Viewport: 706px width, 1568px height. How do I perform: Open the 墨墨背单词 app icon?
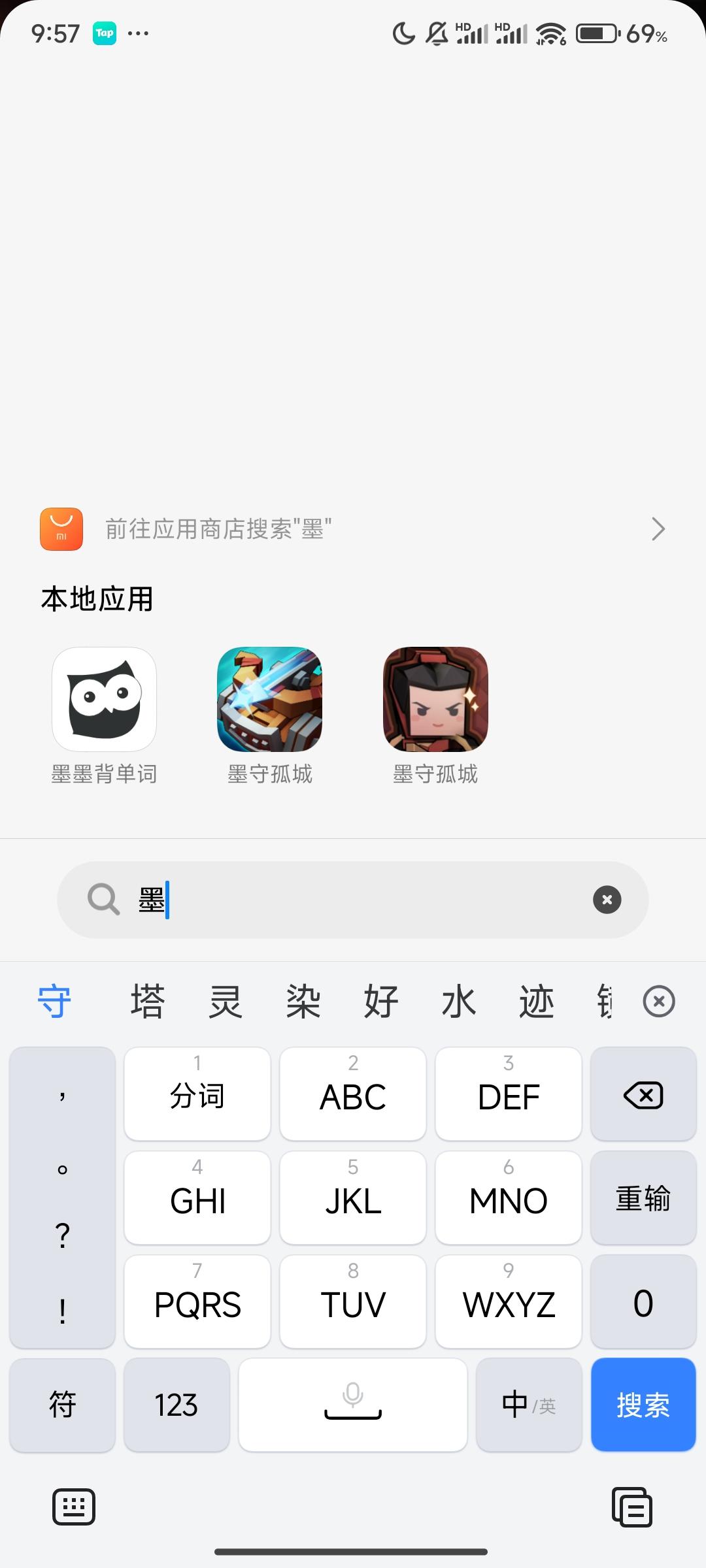point(103,698)
